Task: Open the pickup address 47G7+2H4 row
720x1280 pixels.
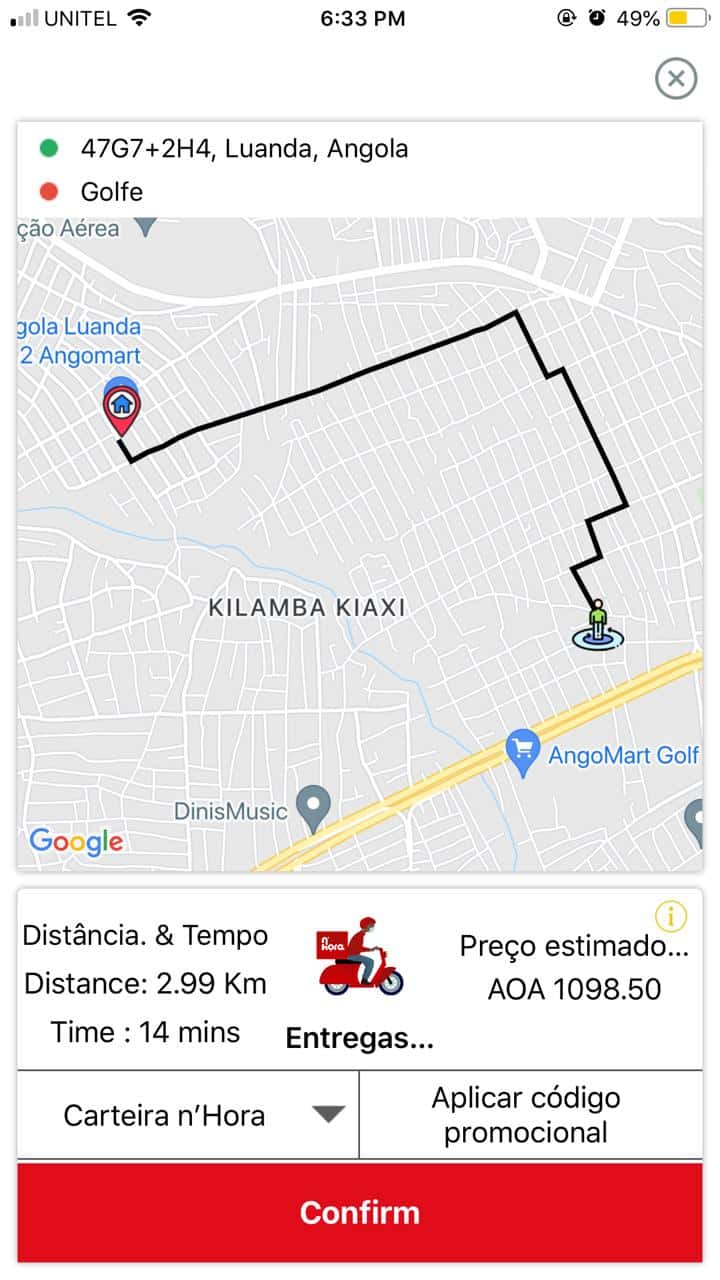Action: coord(244,149)
